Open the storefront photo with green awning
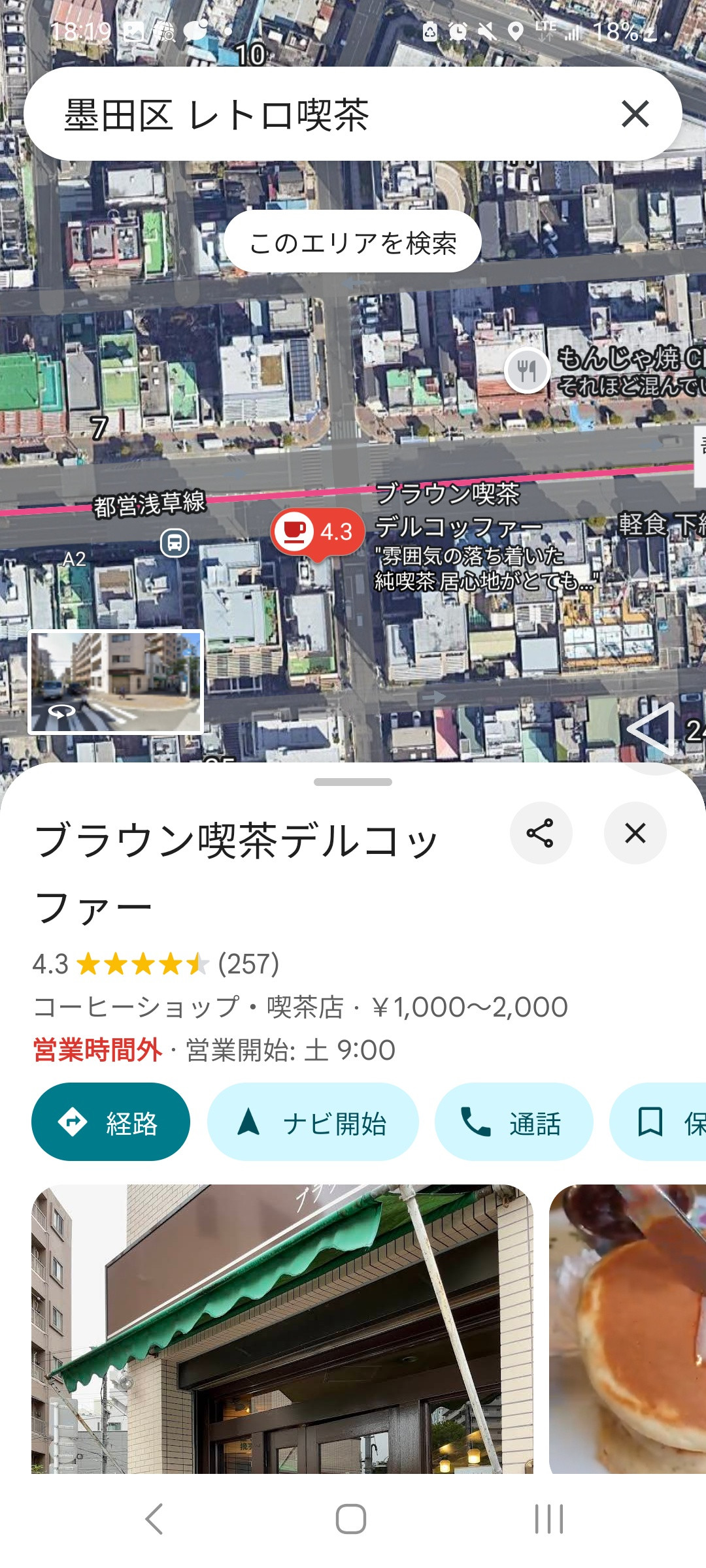The image size is (706, 1568). (x=282, y=1329)
